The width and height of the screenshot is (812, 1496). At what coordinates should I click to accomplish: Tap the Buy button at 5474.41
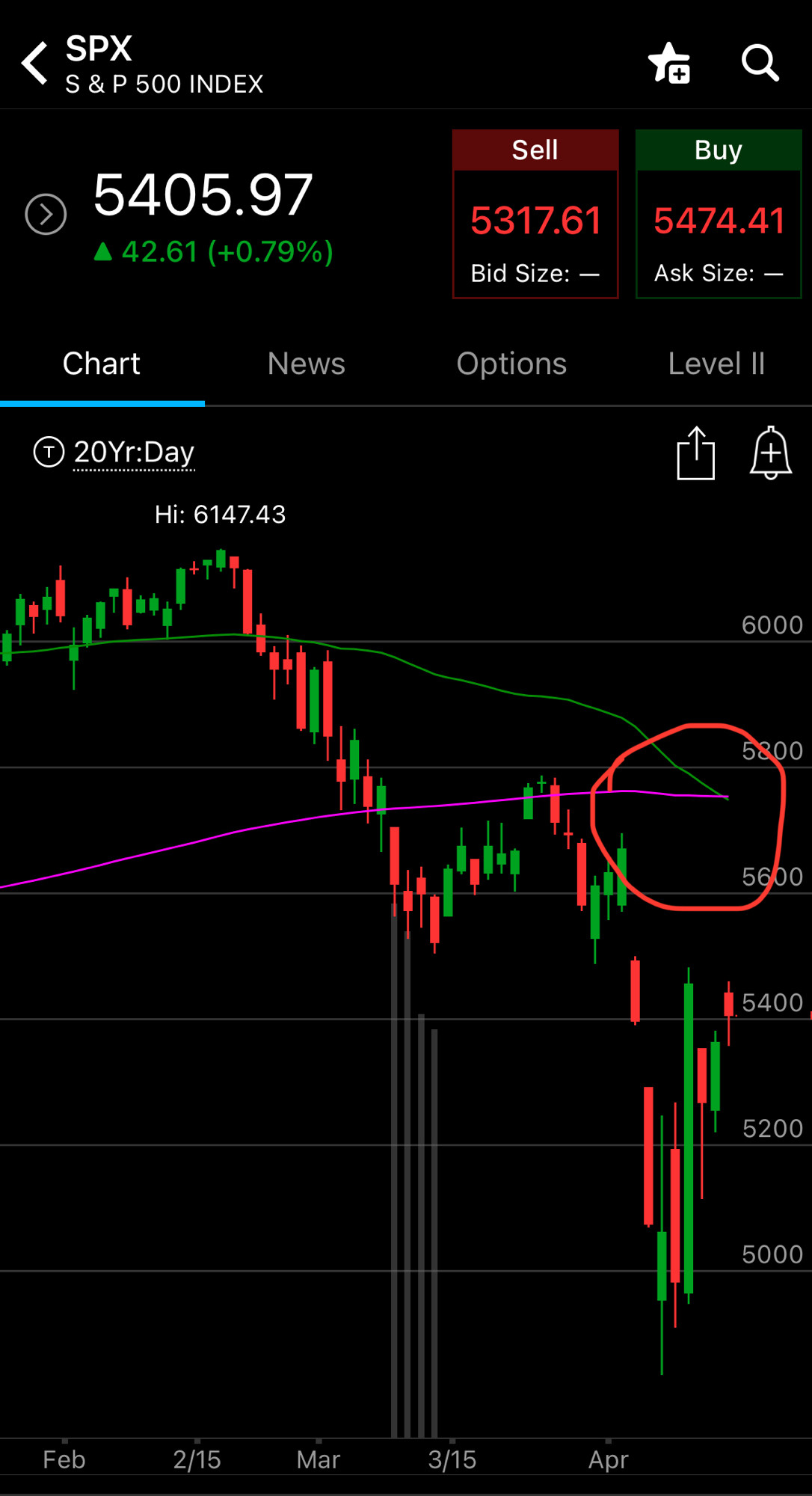[718, 215]
